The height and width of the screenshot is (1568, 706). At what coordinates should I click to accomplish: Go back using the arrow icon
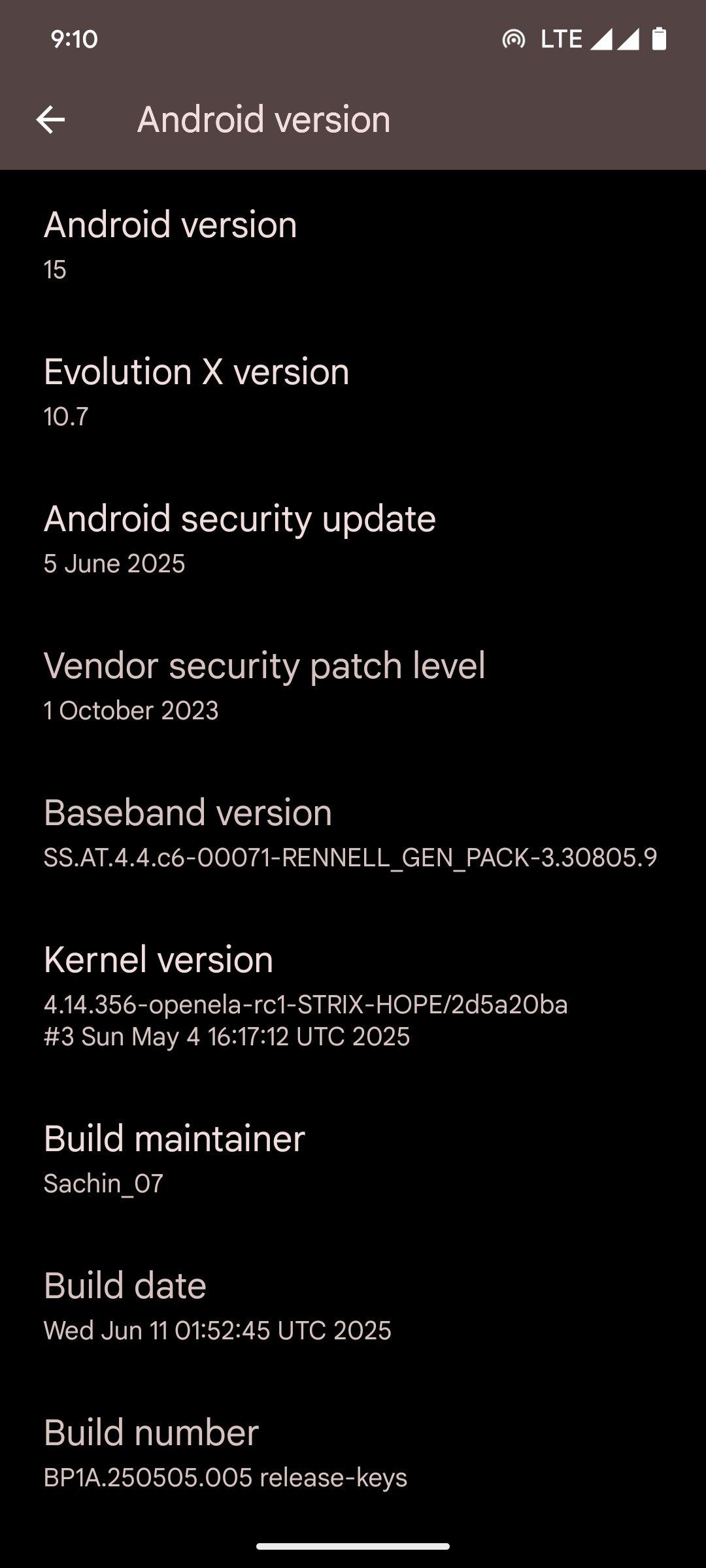click(50, 120)
